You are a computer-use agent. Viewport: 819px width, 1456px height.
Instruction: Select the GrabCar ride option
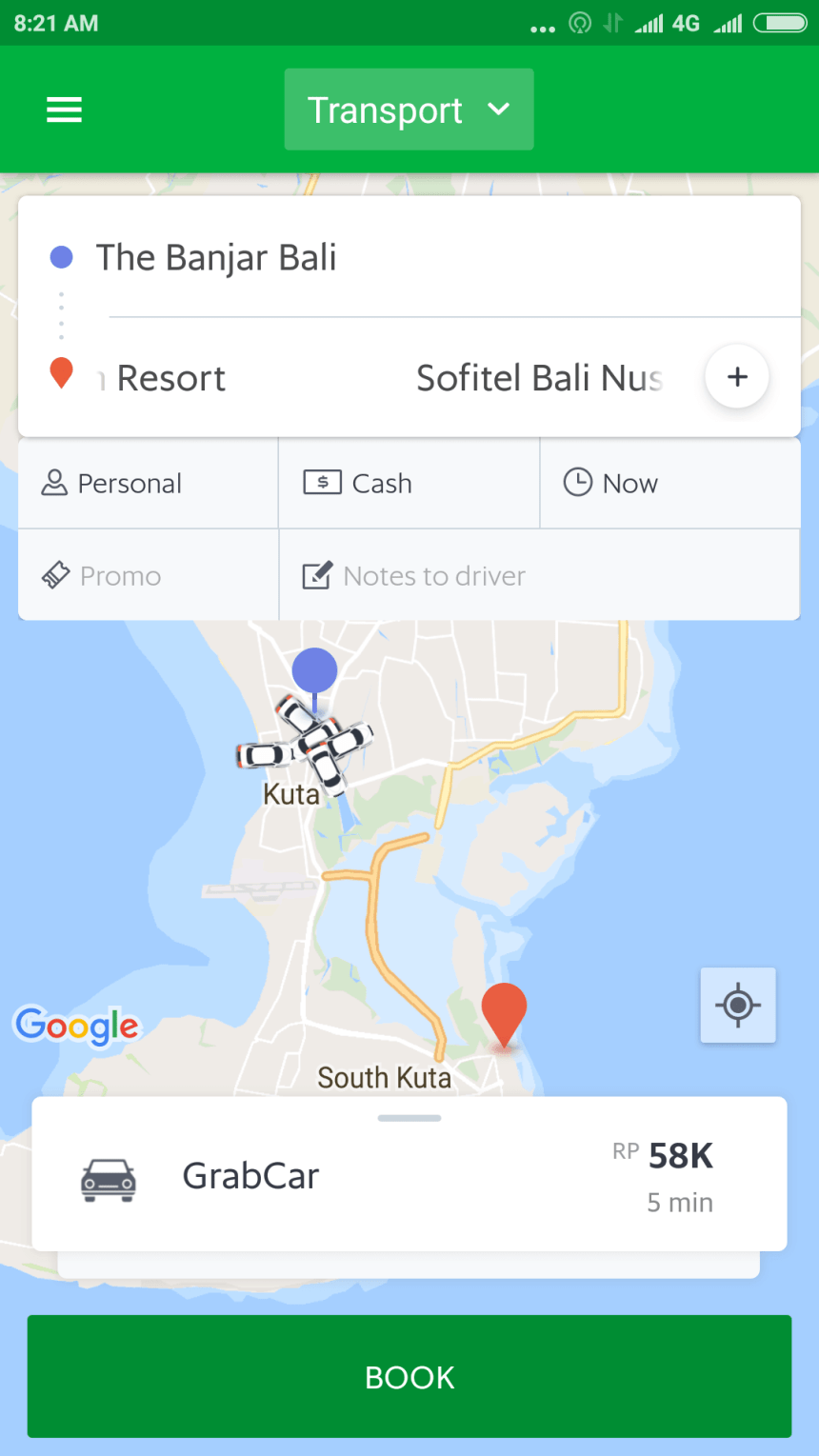(409, 1174)
